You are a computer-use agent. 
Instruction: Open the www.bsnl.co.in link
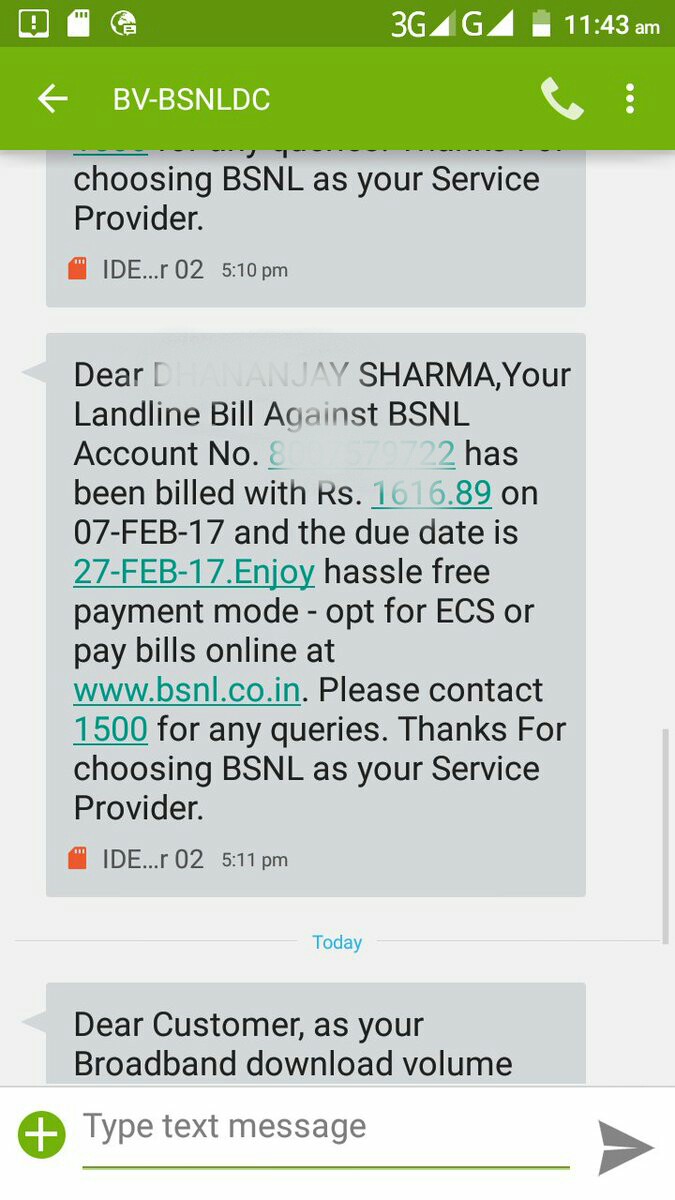point(187,690)
